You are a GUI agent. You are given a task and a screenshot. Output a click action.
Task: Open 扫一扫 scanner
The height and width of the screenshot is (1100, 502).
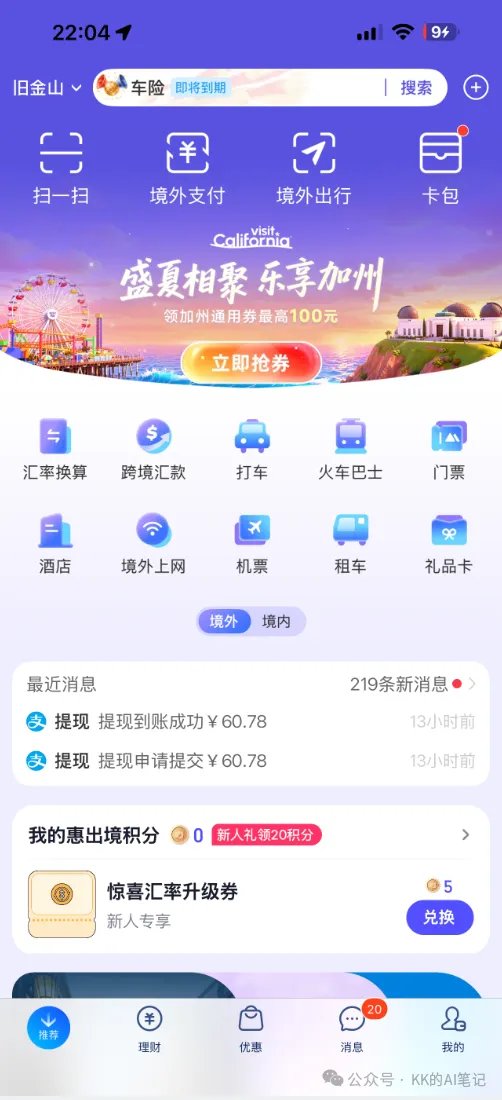61,167
